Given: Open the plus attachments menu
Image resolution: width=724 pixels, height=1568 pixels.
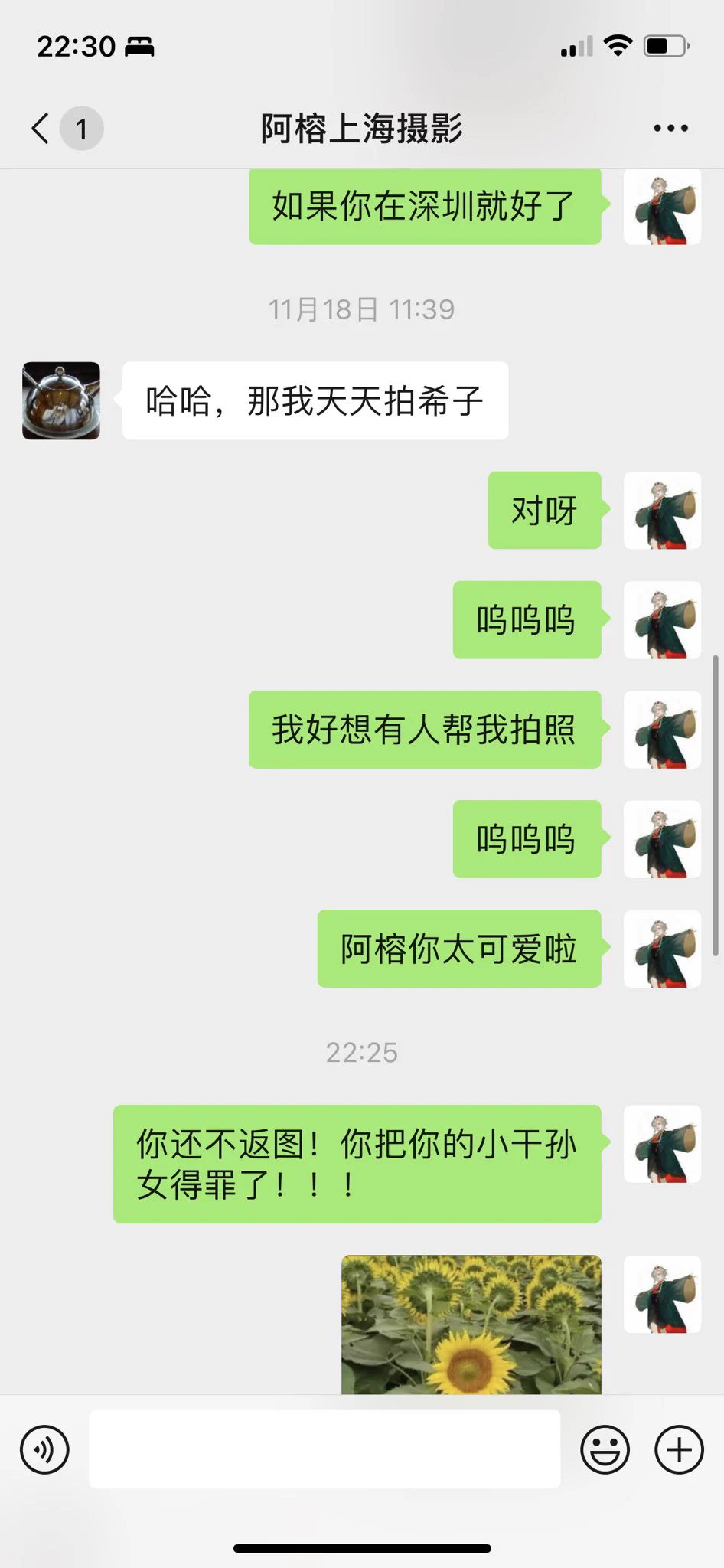Looking at the screenshot, I should tap(679, 1449).
